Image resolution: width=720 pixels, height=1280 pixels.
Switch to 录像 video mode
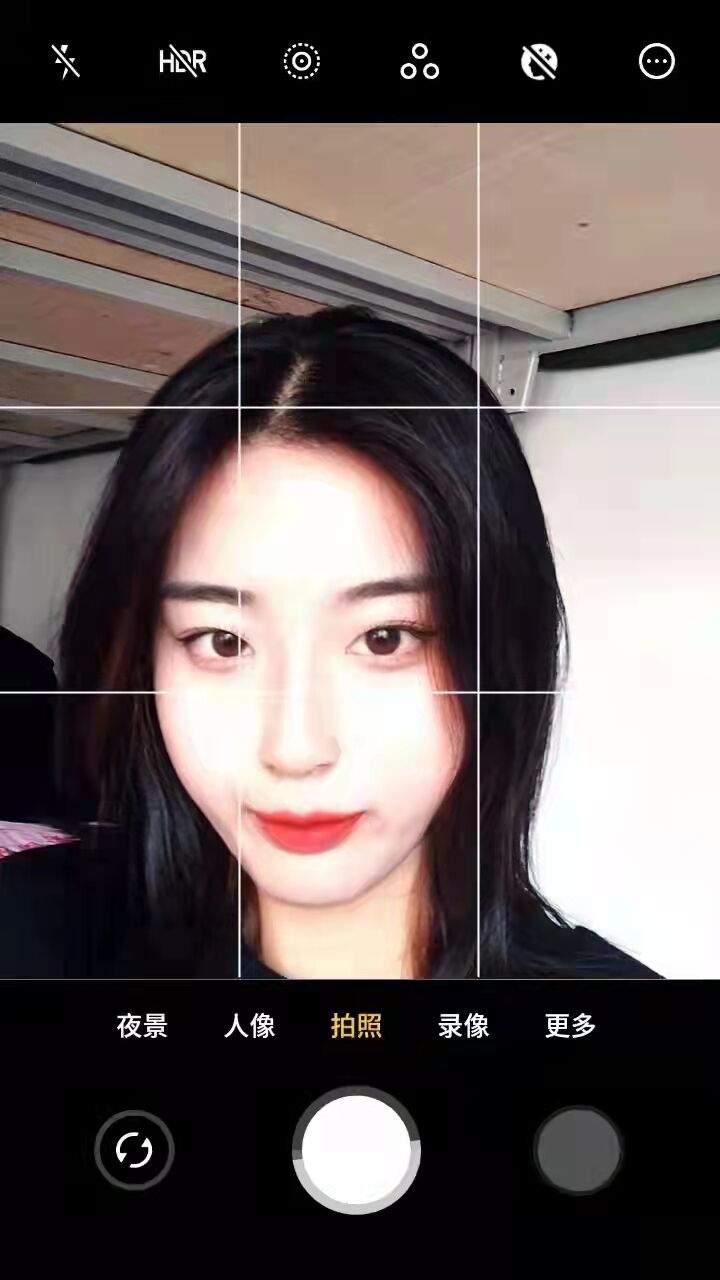point(463,1026)
